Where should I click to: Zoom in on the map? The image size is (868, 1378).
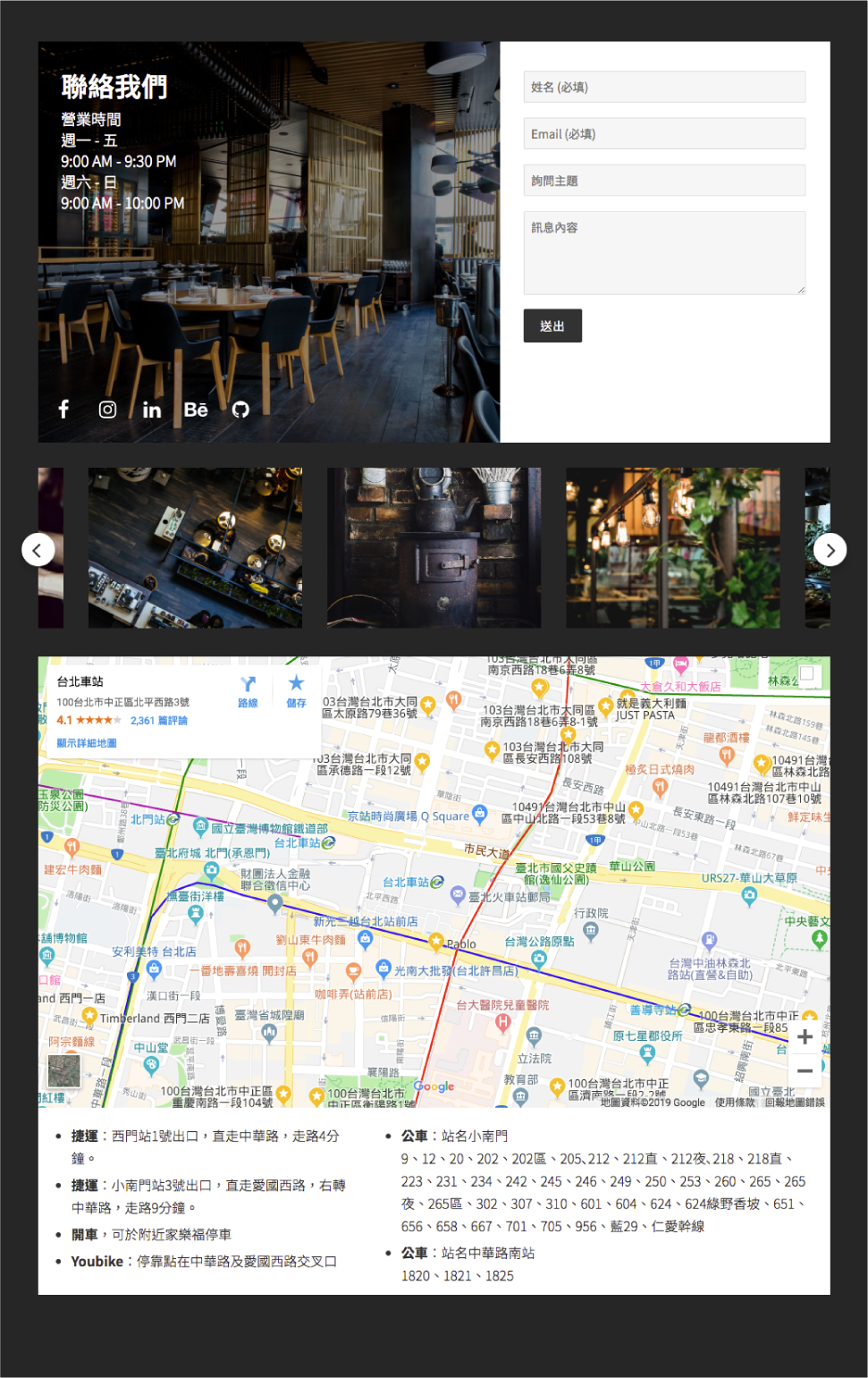(x=805, y=1036)
